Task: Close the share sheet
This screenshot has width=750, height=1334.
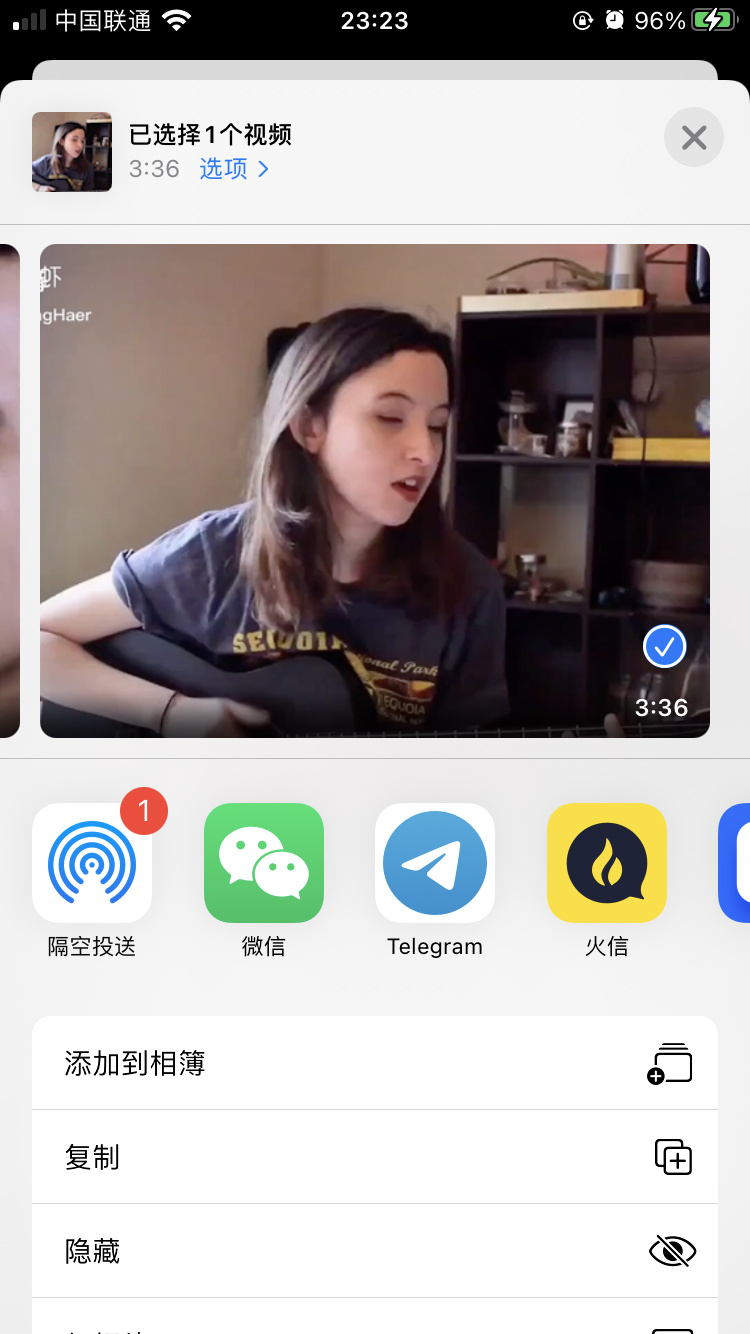Action: click(x=693, y=137)
